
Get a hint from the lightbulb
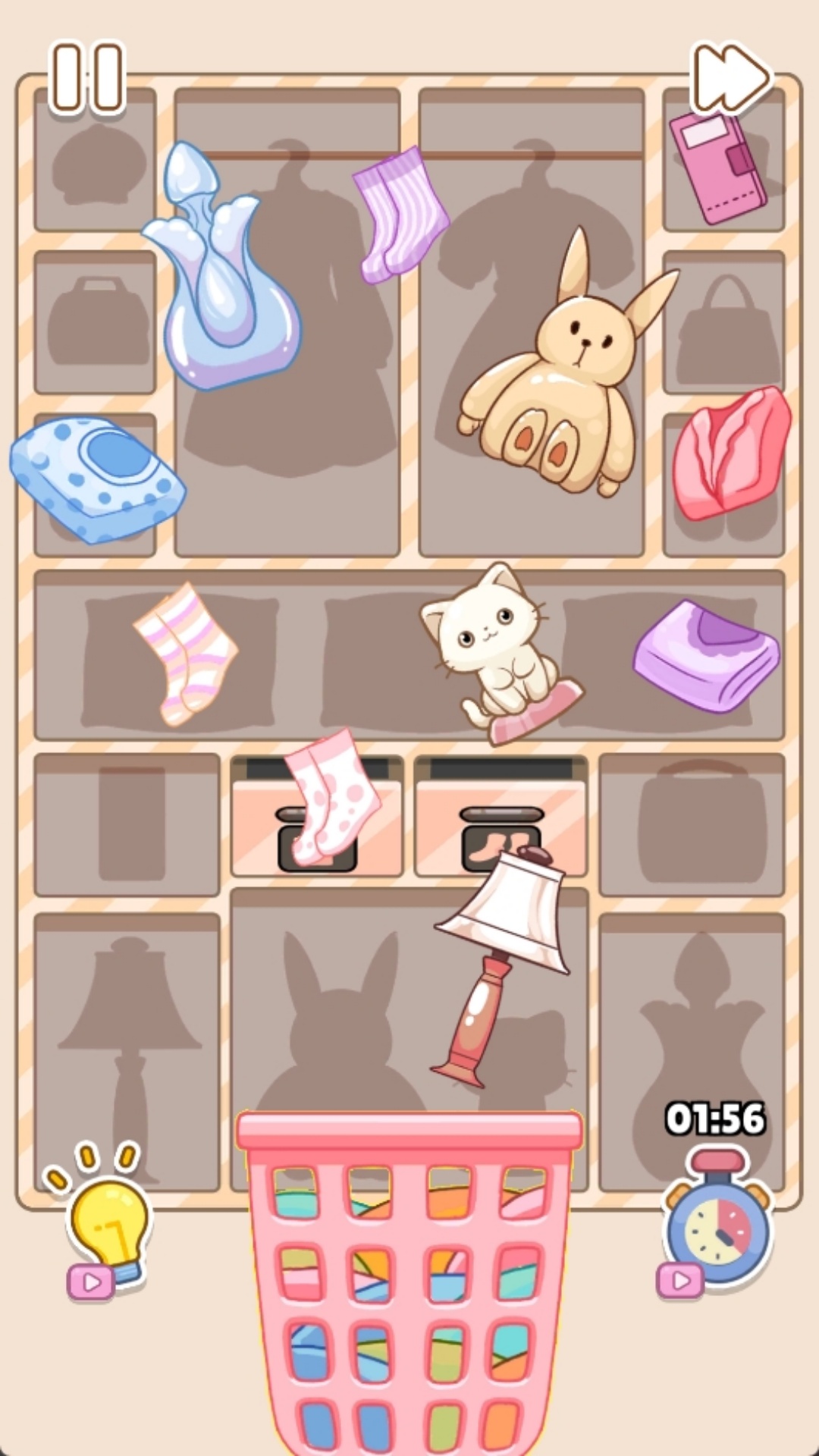pyautogui.click(x=106, y=1221)
